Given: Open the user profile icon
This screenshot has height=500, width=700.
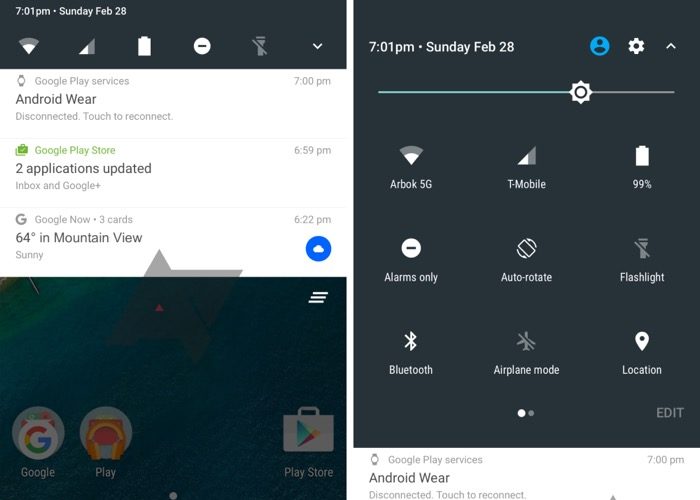Looking at the screenshot, I should tap(599, 46).
